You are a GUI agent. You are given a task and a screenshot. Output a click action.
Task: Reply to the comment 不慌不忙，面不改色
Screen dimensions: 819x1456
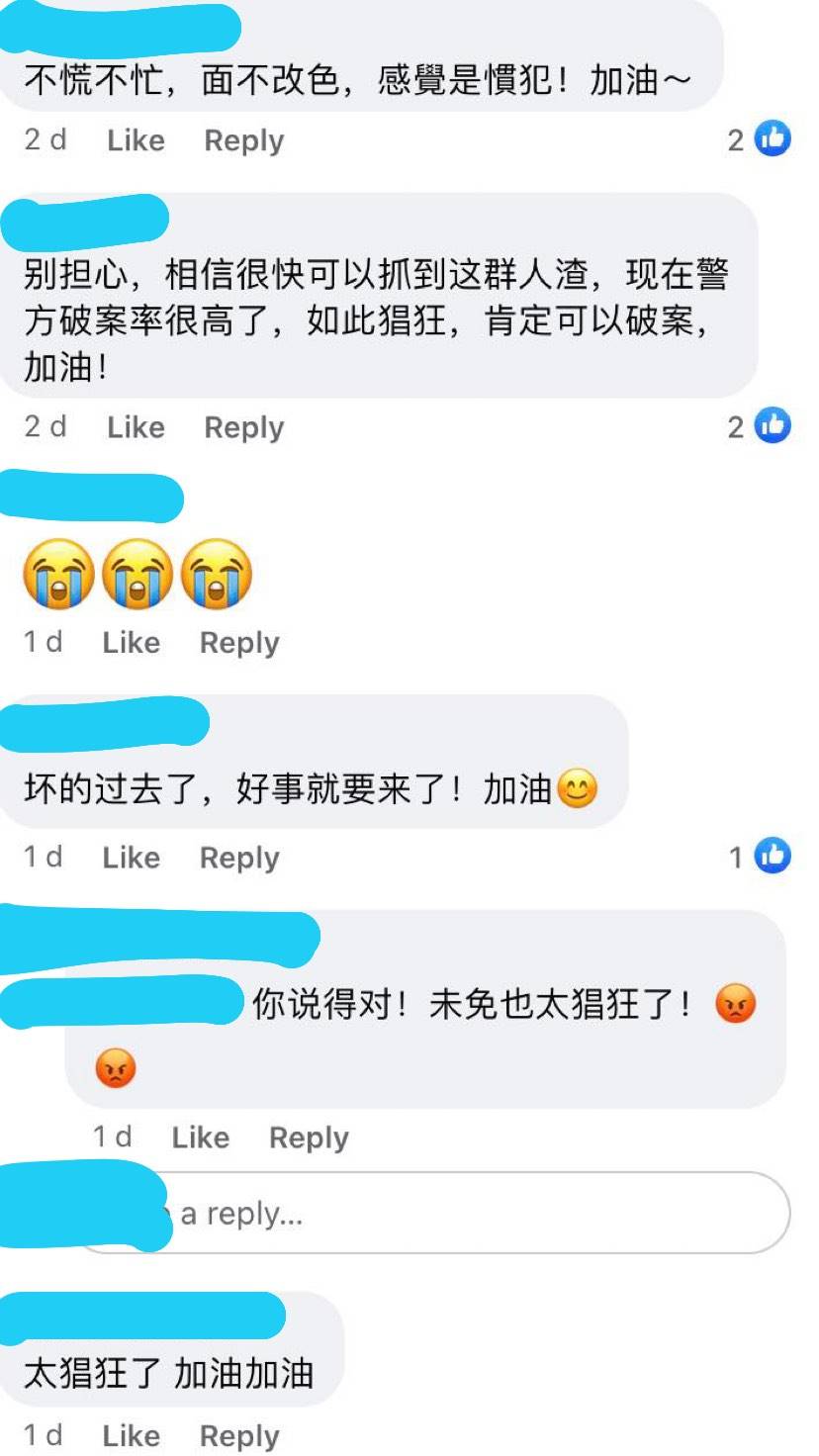pos(243,140)
